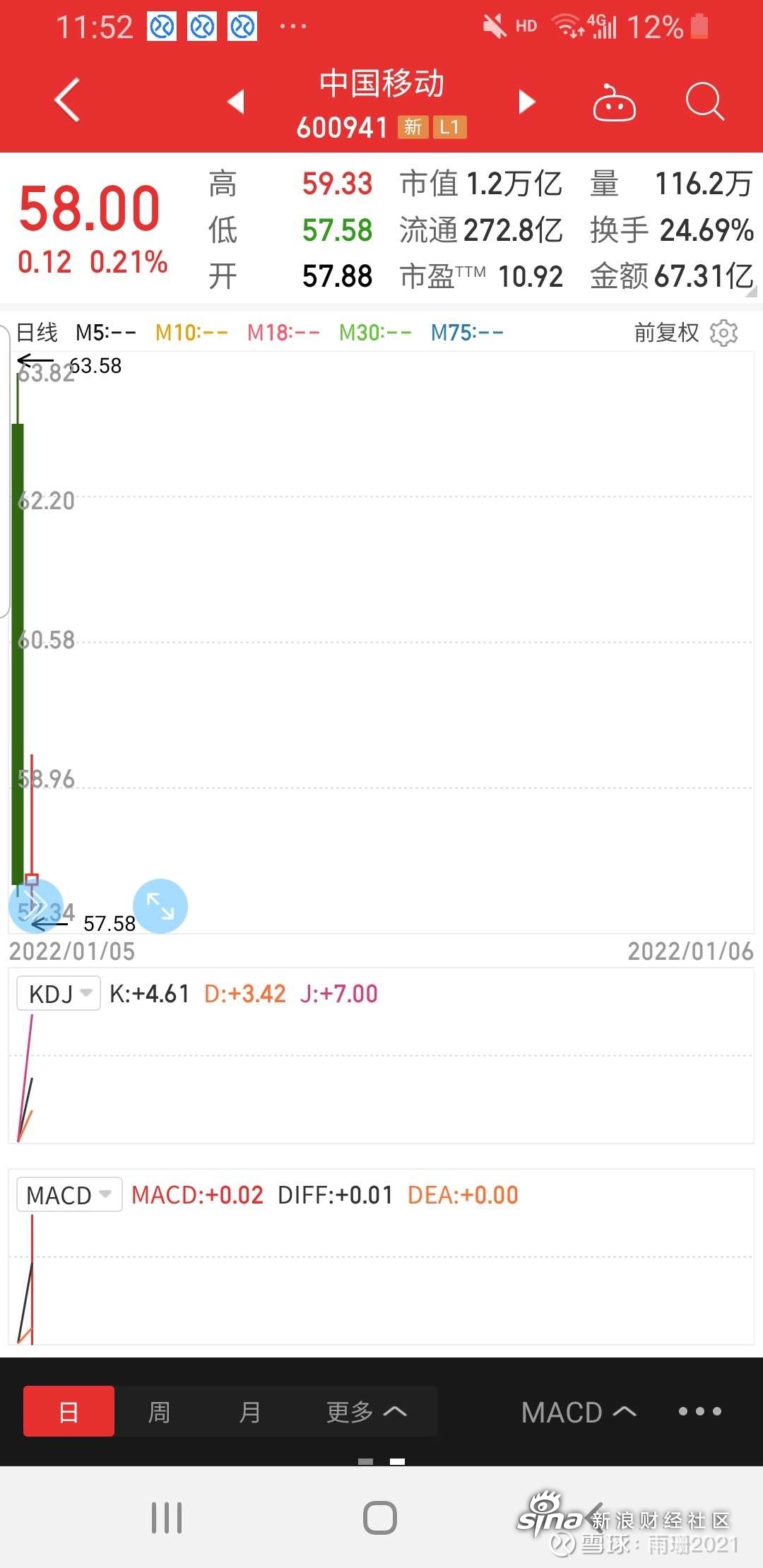Open stock search magnifier
Viewport: 763px width, 1568px height.
click(705, 102)
